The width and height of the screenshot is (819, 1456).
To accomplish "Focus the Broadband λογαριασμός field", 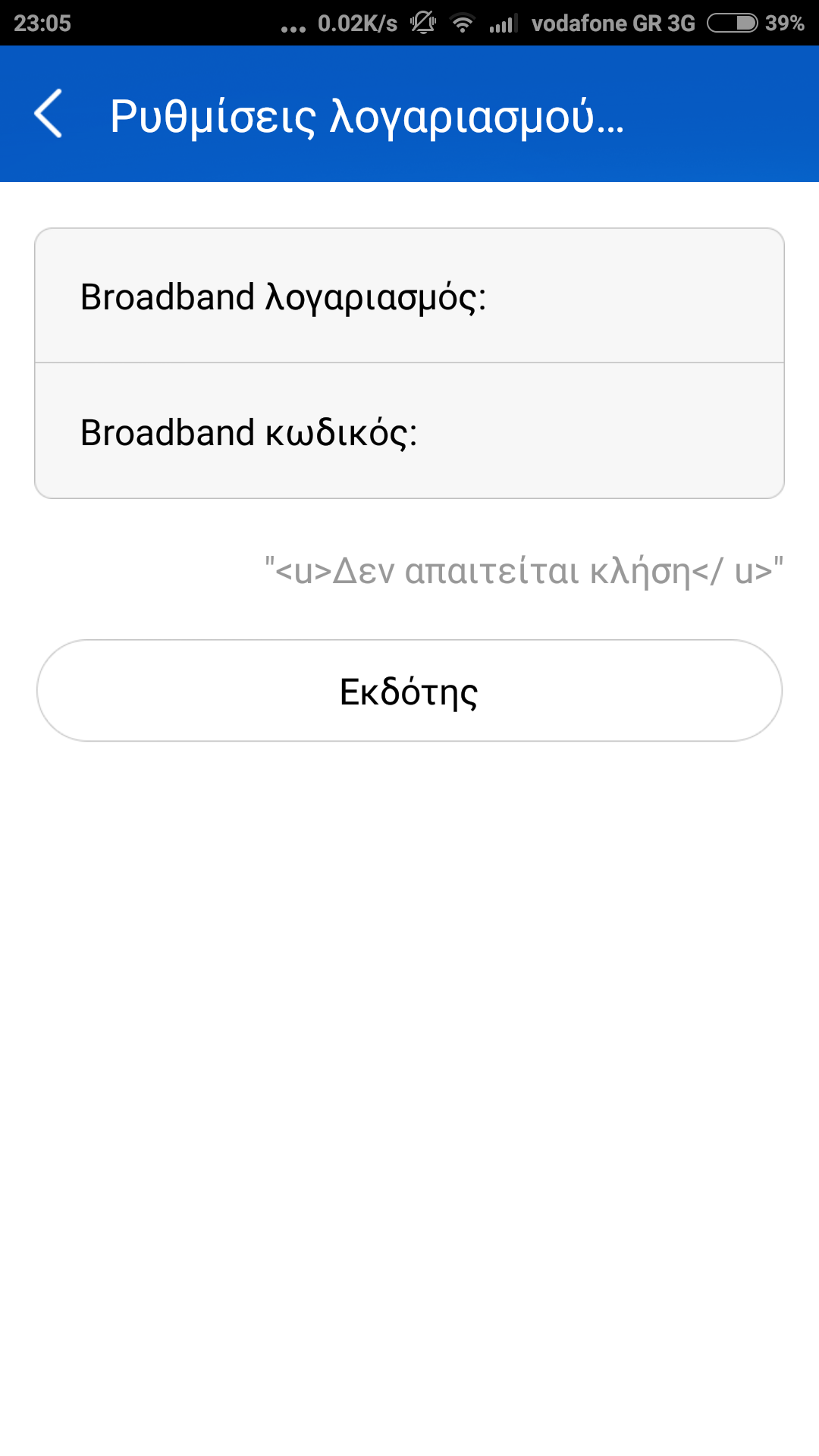I will [409, 296].
